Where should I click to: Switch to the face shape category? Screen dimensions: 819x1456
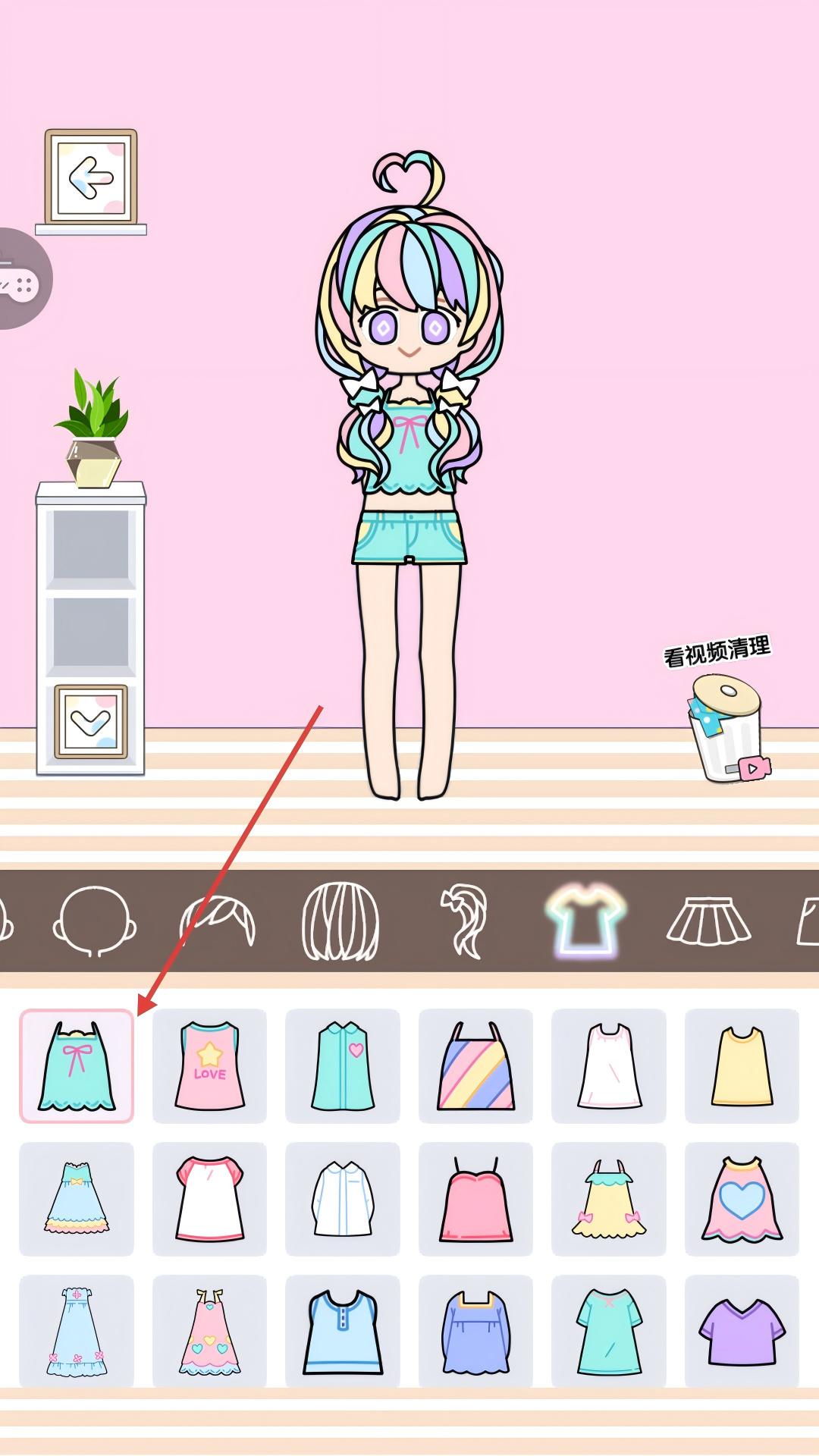[94, 921]
